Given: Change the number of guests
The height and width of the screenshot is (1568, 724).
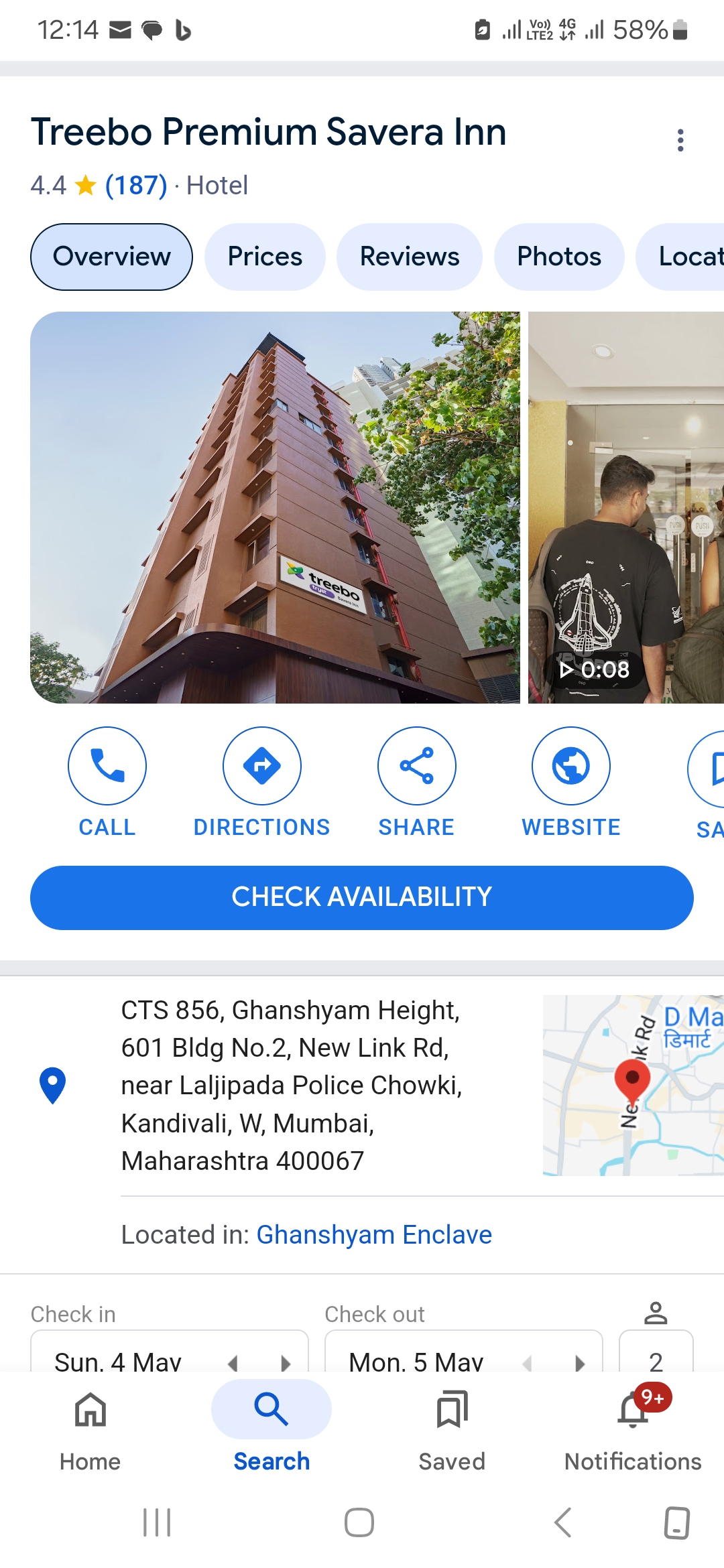Looking at the screenshot, I should coord(656,1357).
